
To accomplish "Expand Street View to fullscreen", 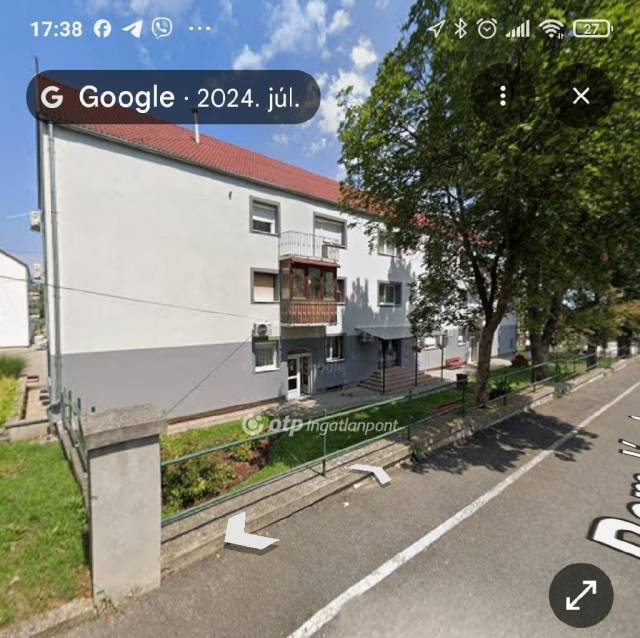I will pyautogui.click(x=581, y=595).
